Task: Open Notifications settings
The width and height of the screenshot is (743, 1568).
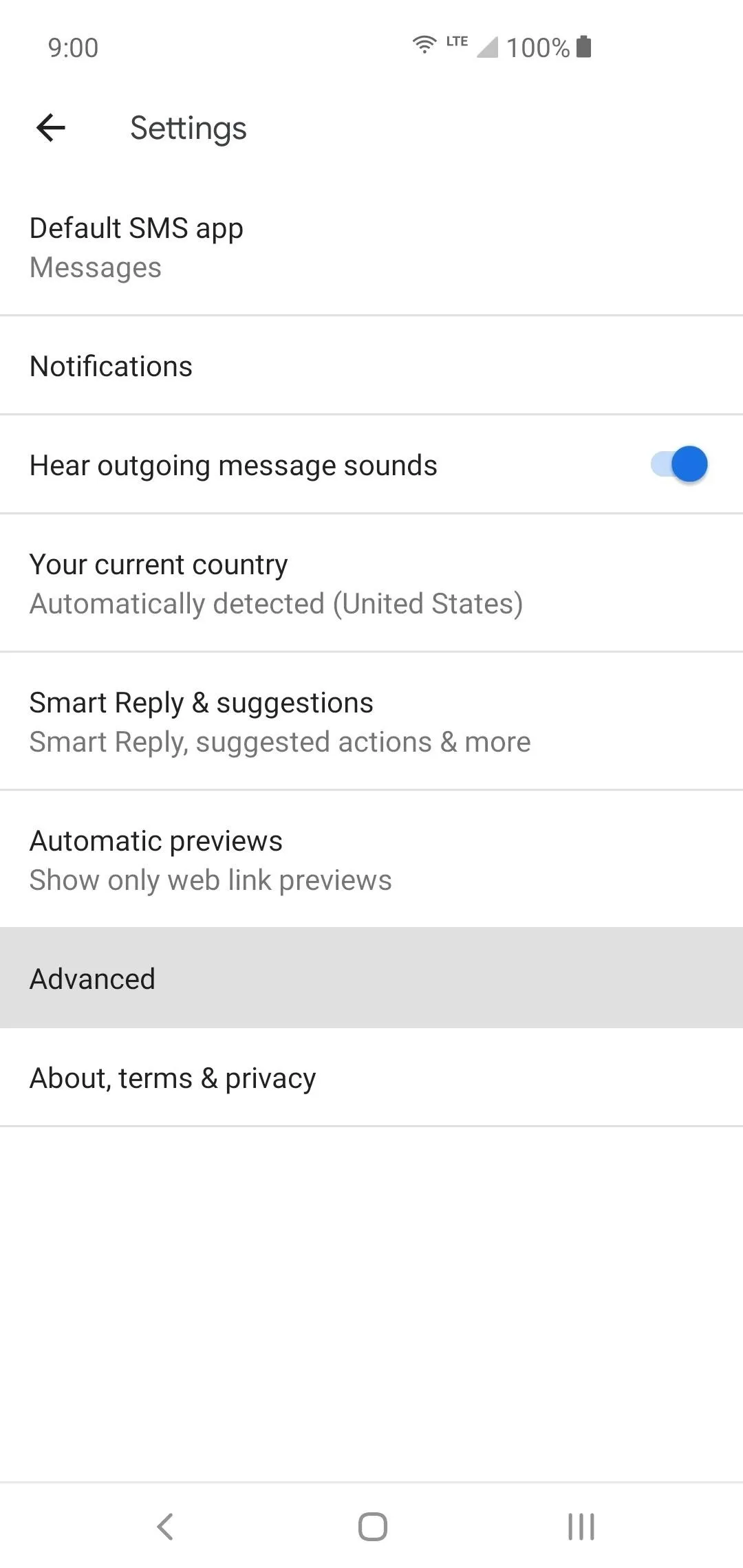Action: tap(371, 366)
